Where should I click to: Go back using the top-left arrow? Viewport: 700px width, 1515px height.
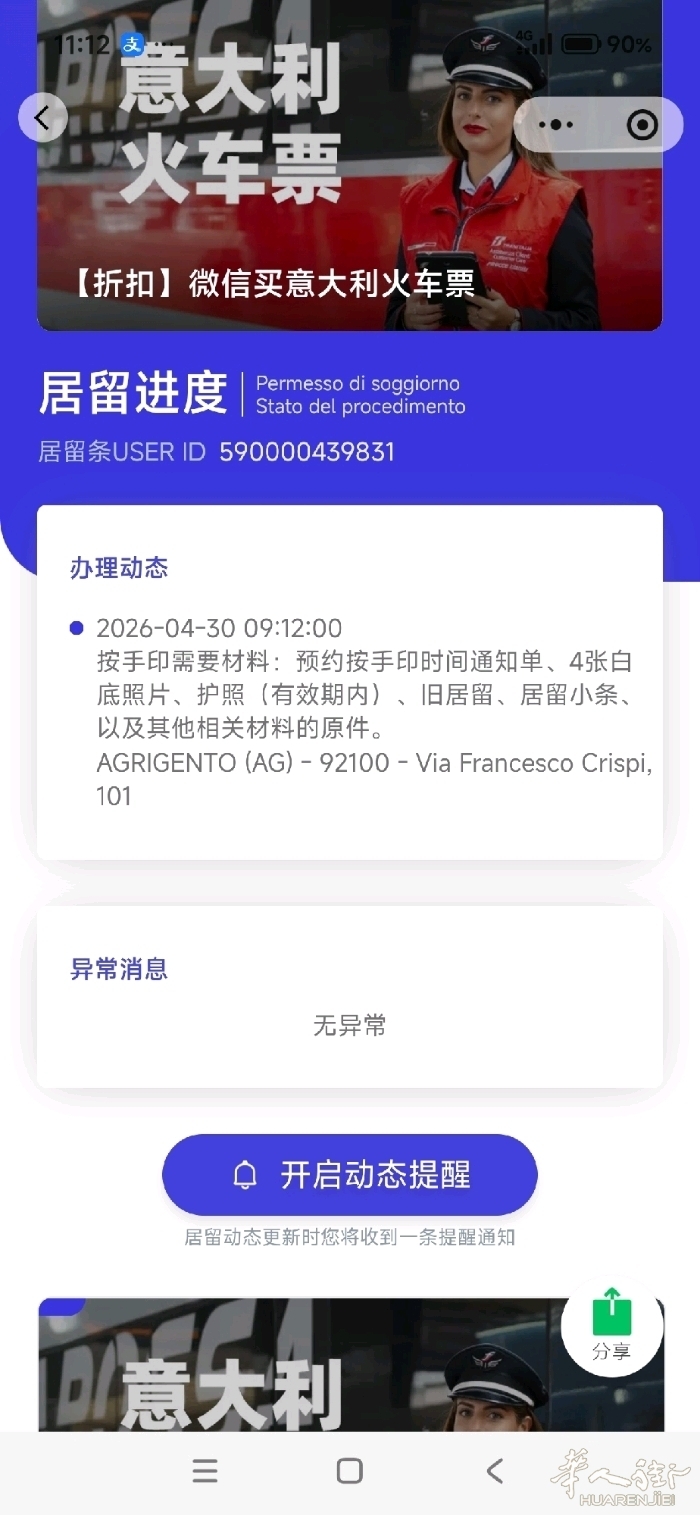(x=42, y=118)
